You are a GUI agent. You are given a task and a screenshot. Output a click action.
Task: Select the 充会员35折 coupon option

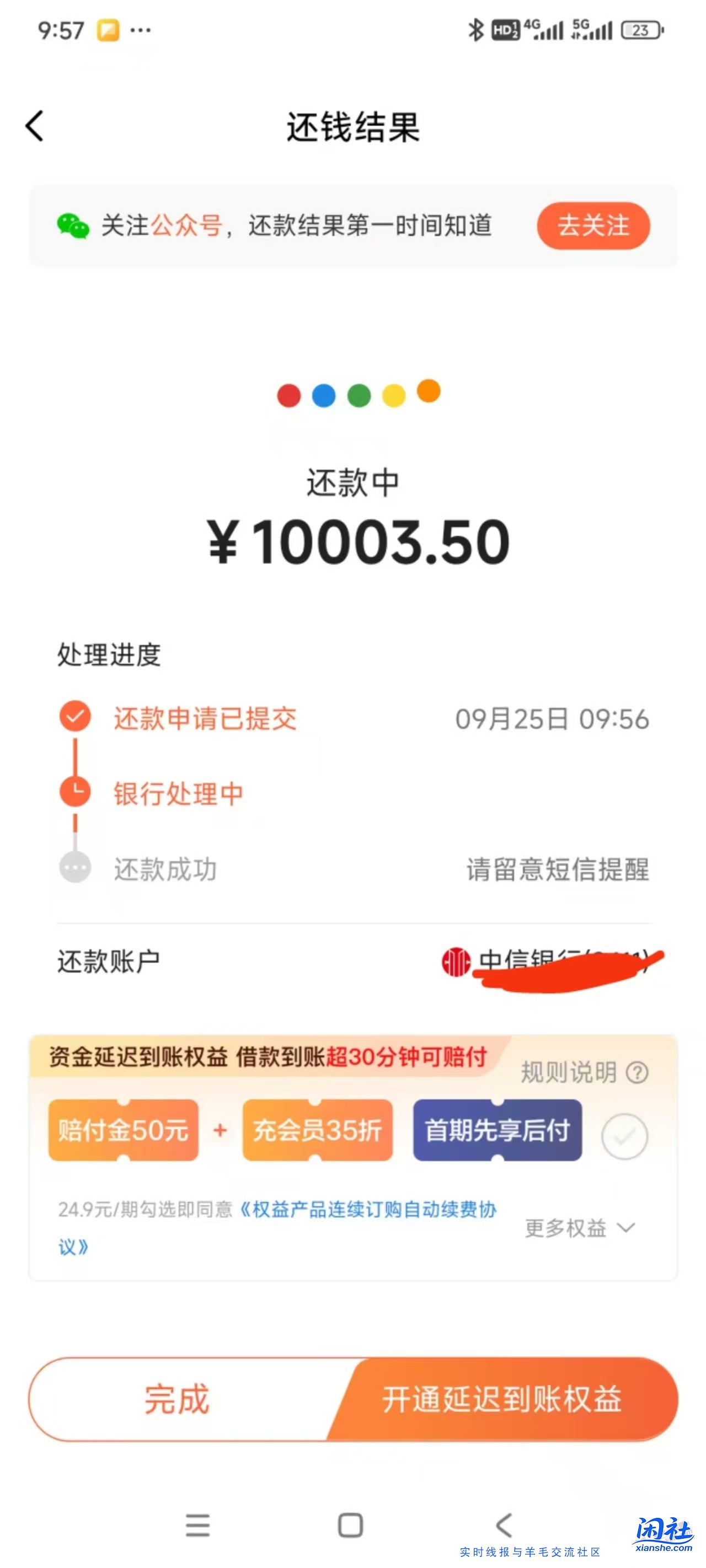317,1132
